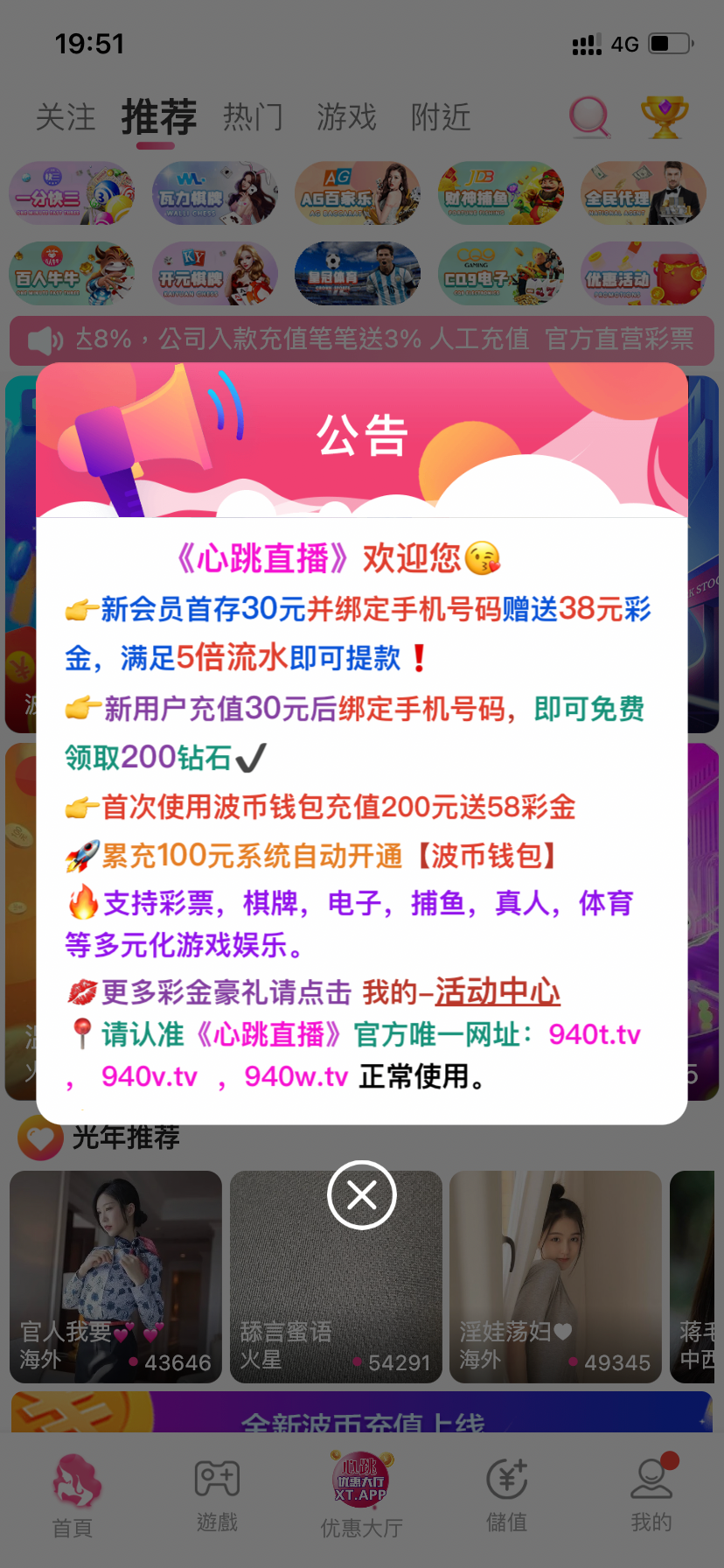This screenshot has height=1568, width=724.
Task: Open the 全民代理 chip
Action: (x=643, y=193)
